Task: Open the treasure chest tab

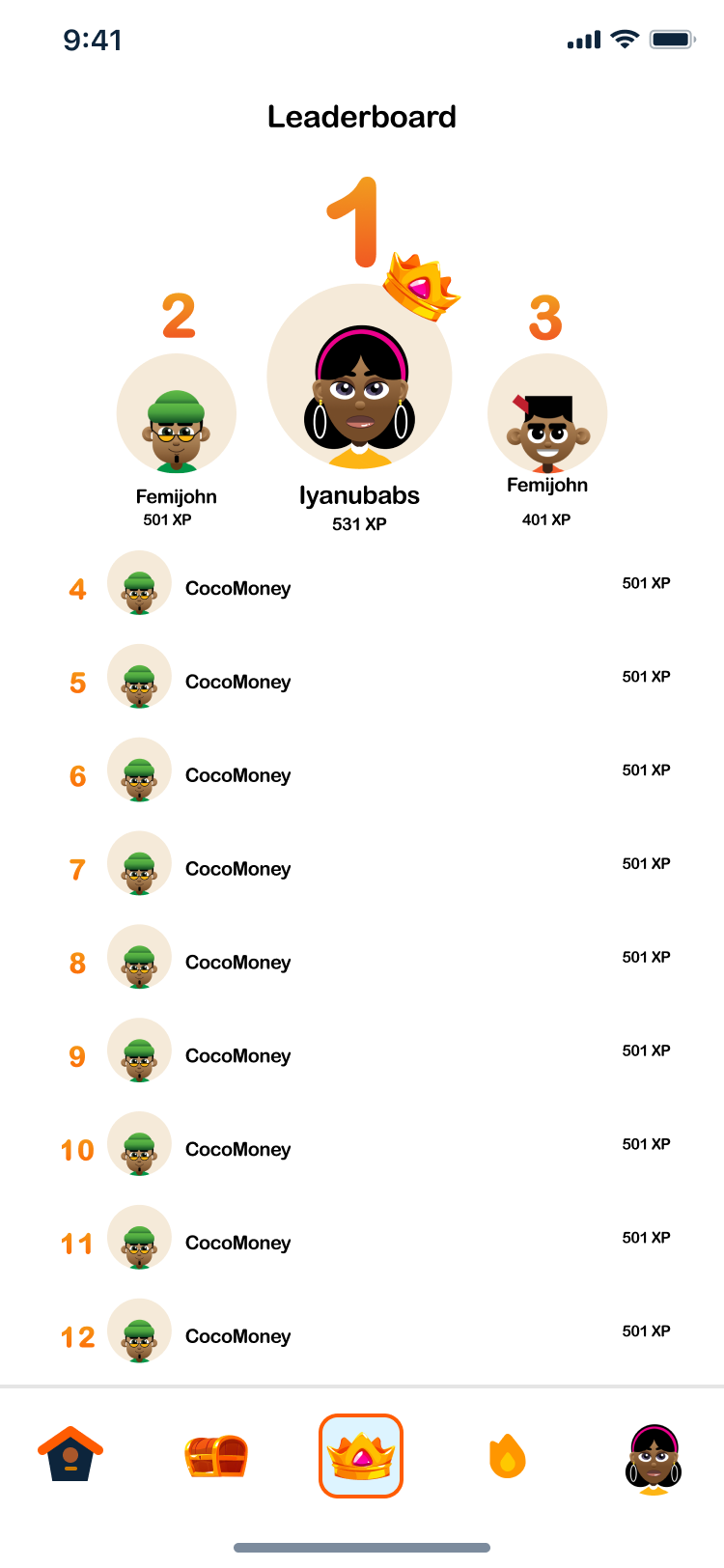Action: pos(216,1455)
